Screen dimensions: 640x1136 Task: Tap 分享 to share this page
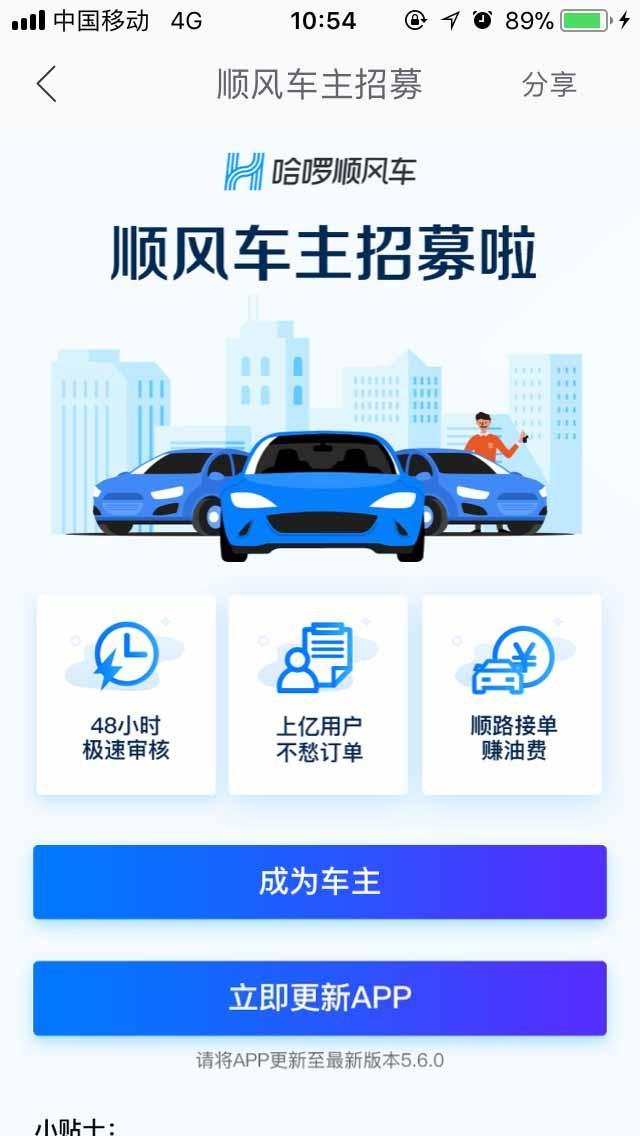[549, 85]
